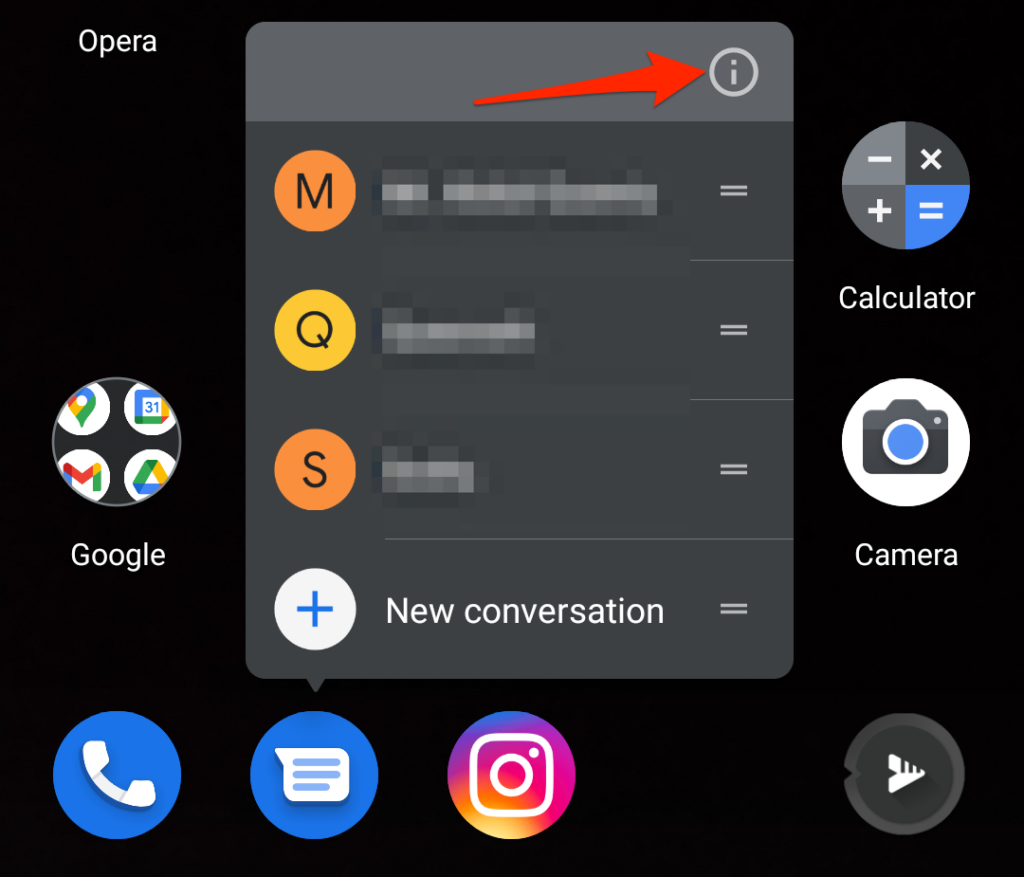Viewport: 1024px width, 877px height.
Task: Open the app info icon
Action: [x=733, y=72]
